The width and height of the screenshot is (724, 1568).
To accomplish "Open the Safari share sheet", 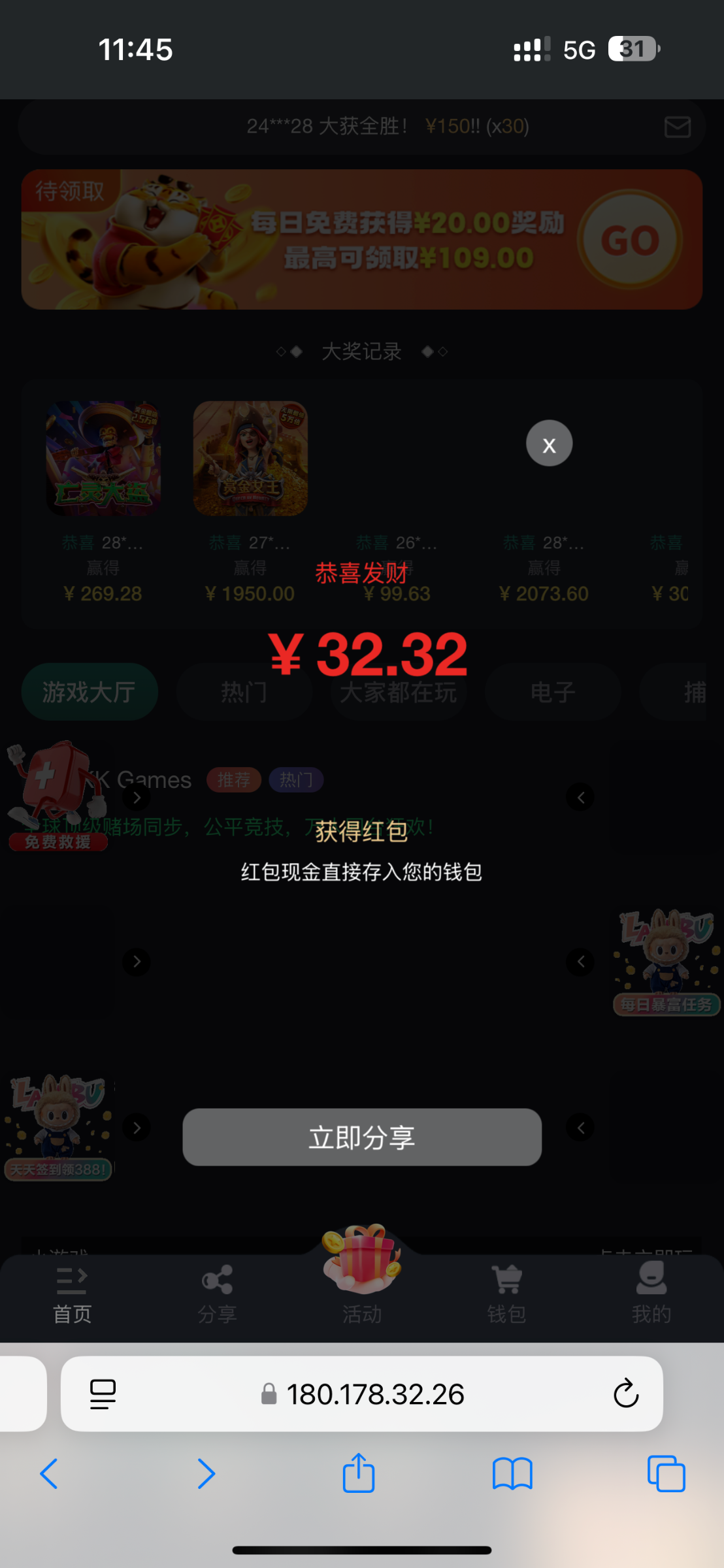I will [359, 1474].
